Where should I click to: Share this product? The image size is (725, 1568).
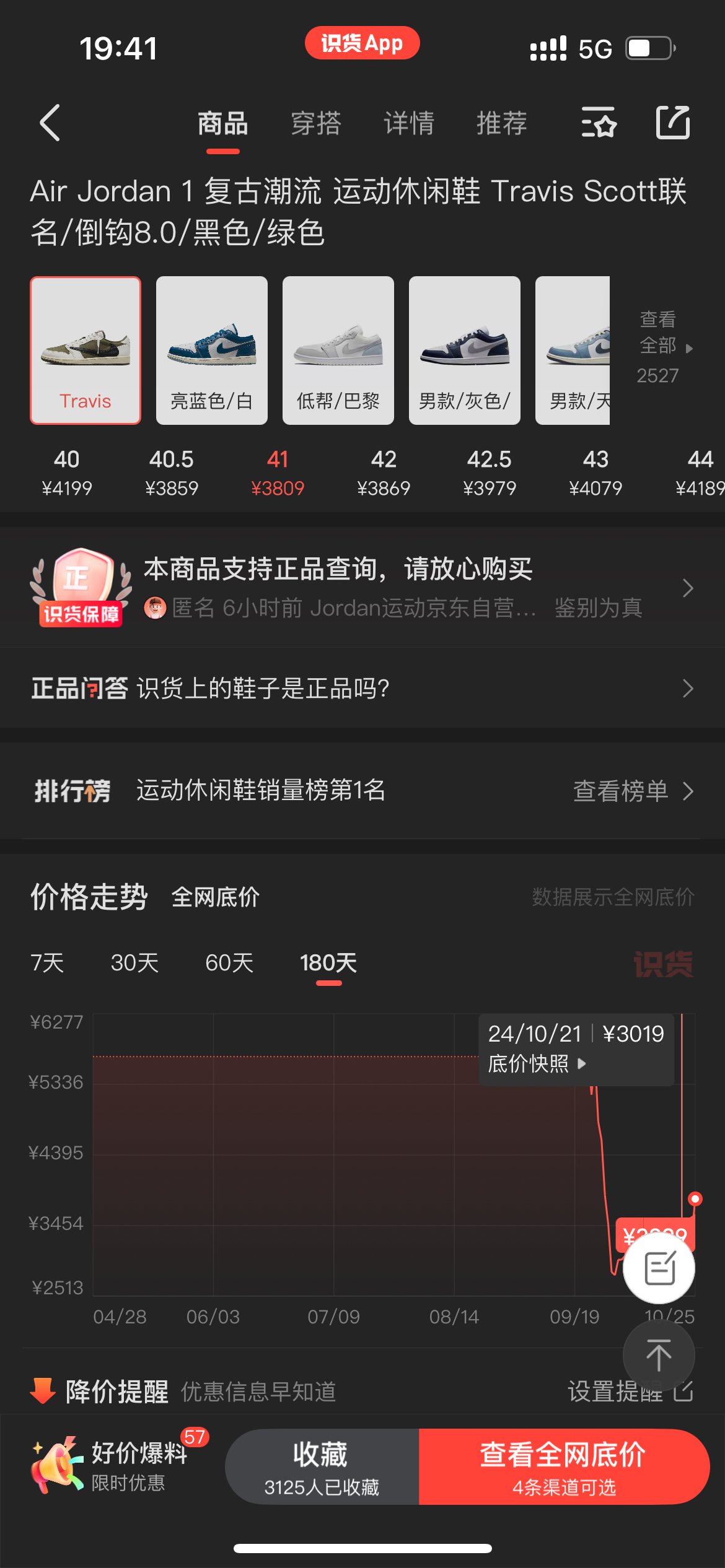point(673,122)
